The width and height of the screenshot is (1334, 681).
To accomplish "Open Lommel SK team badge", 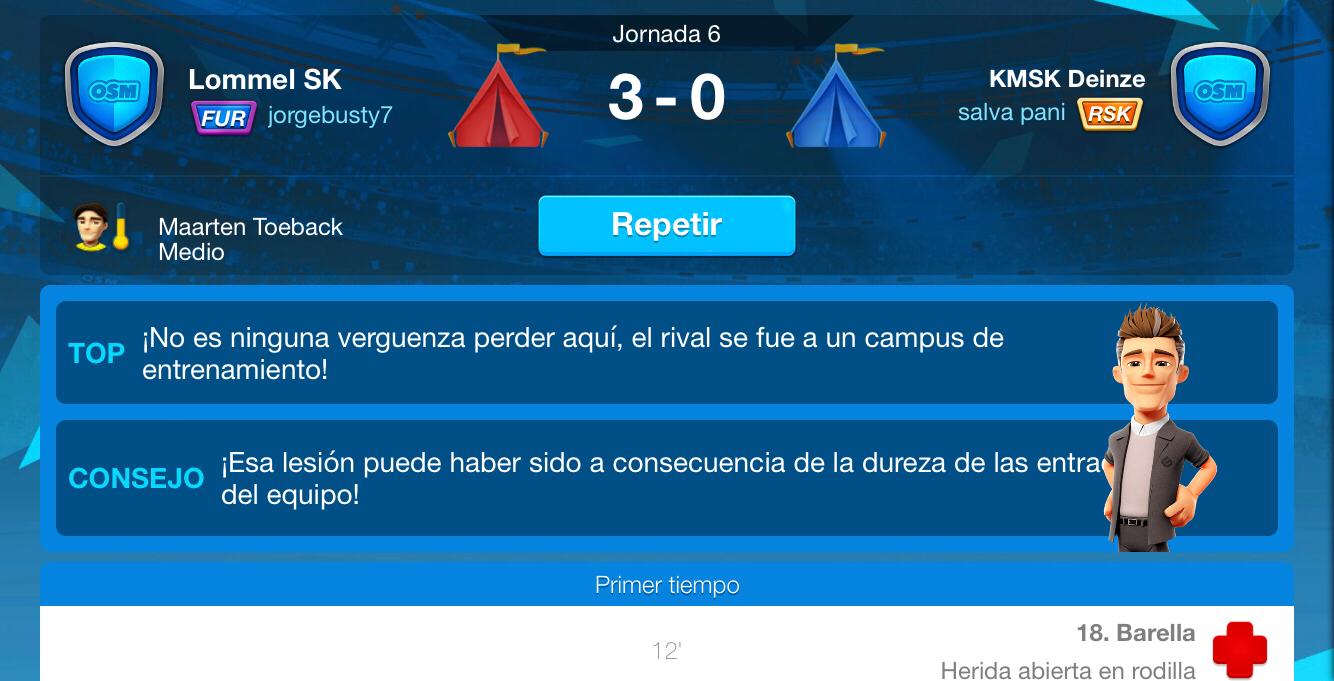I will [x=114, y=93].
